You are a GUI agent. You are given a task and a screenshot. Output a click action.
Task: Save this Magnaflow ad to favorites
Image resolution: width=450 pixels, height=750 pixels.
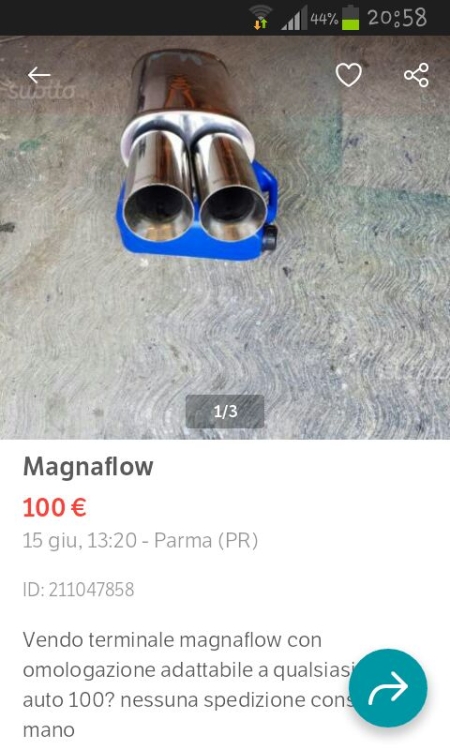pyautogui.click(x=349, y=75)
